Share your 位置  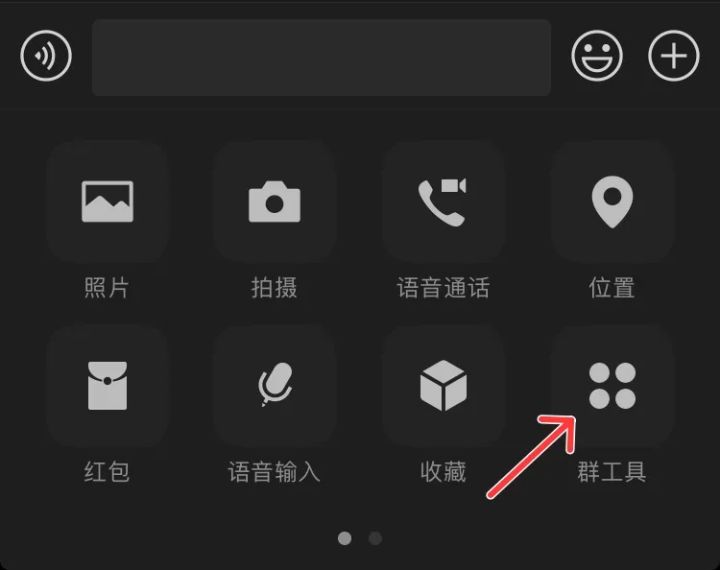point(612,202)
